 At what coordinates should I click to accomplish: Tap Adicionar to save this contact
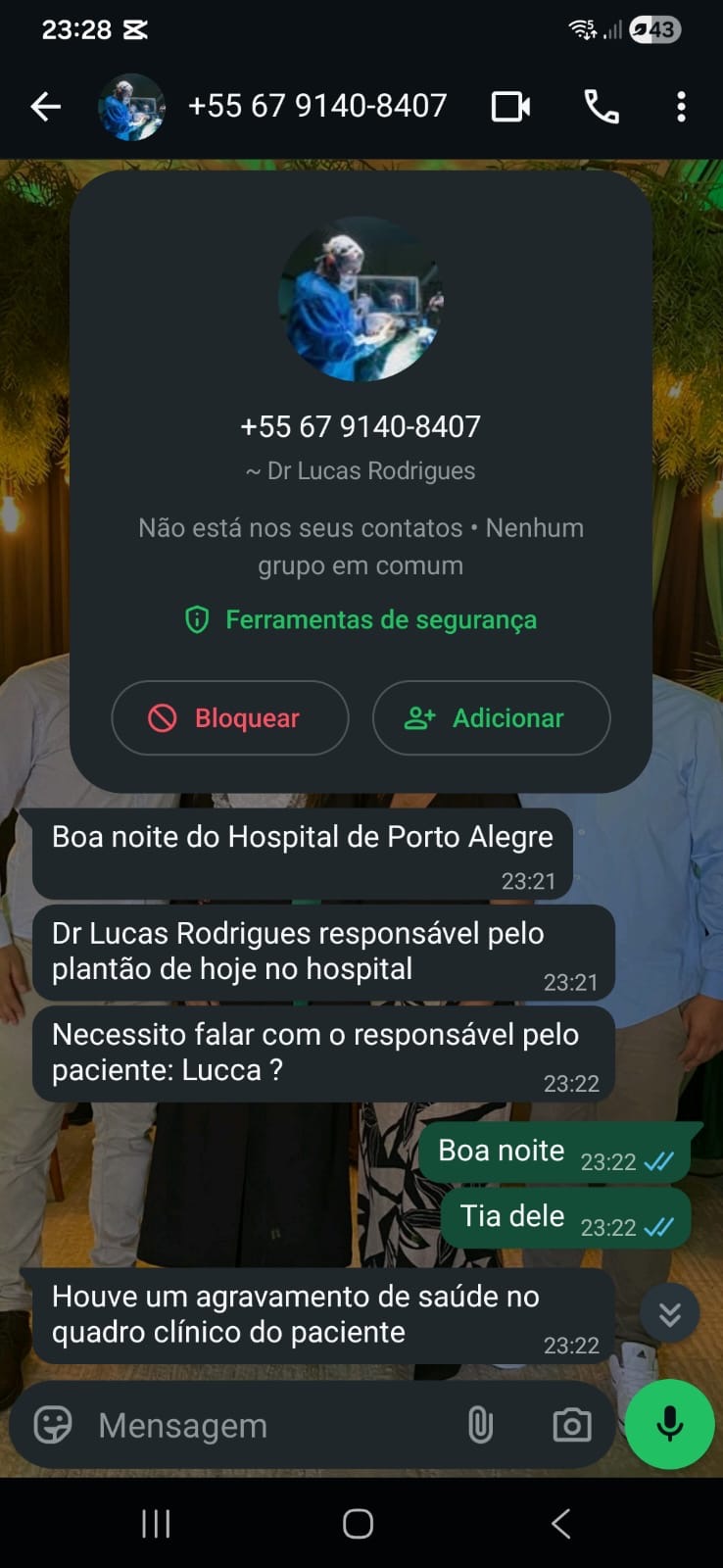pos(491,717)
